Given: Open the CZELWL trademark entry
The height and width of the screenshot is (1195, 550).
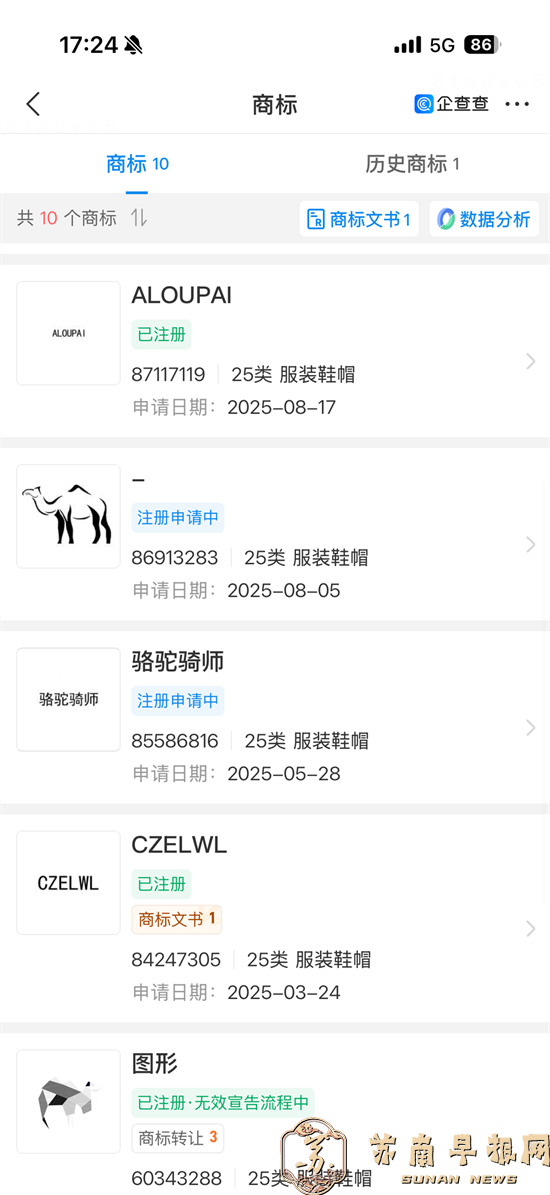Looking at the screenshot, I should (x=275, y=918).
